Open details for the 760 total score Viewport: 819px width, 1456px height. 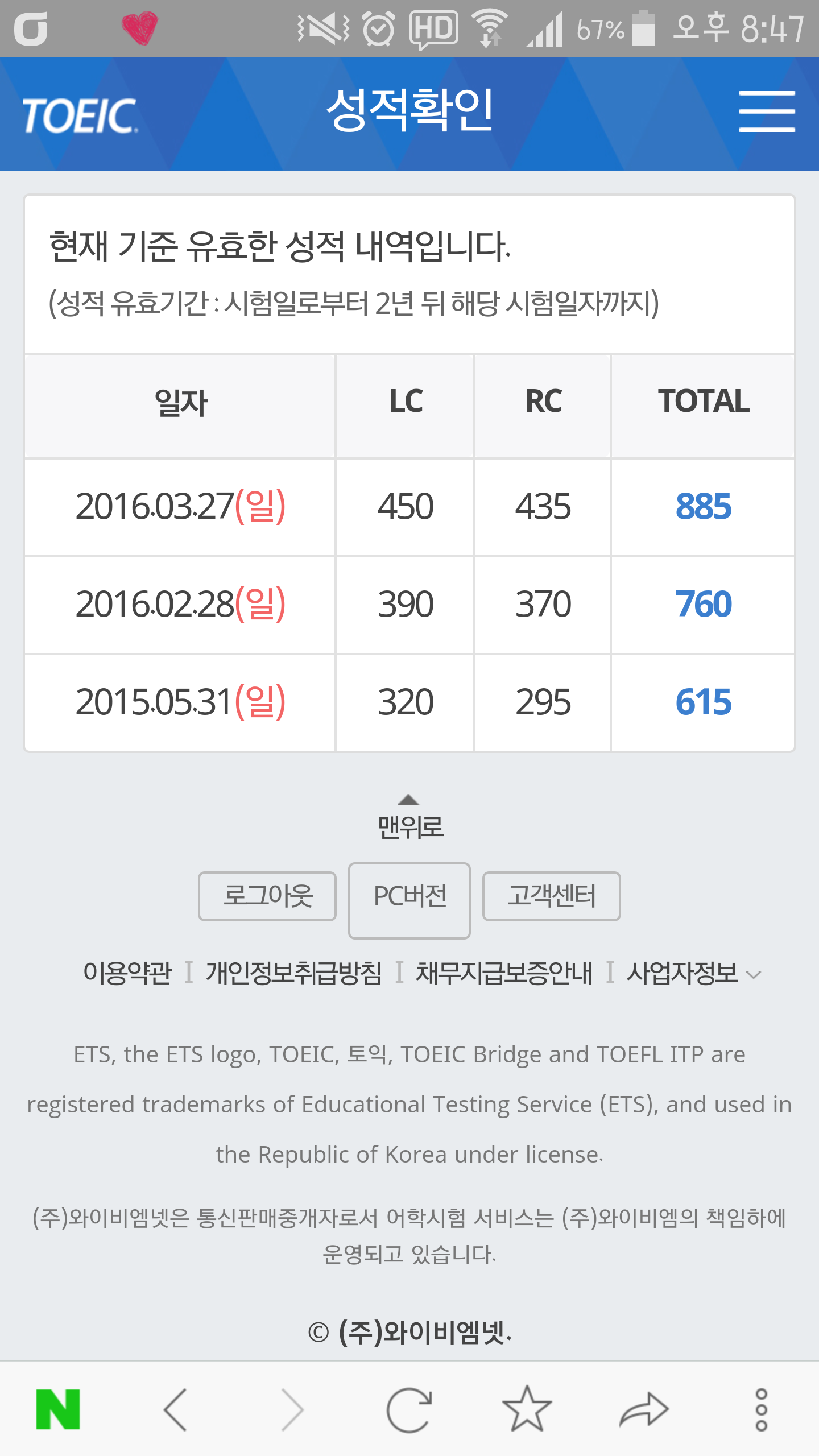[x=703, y=604]
